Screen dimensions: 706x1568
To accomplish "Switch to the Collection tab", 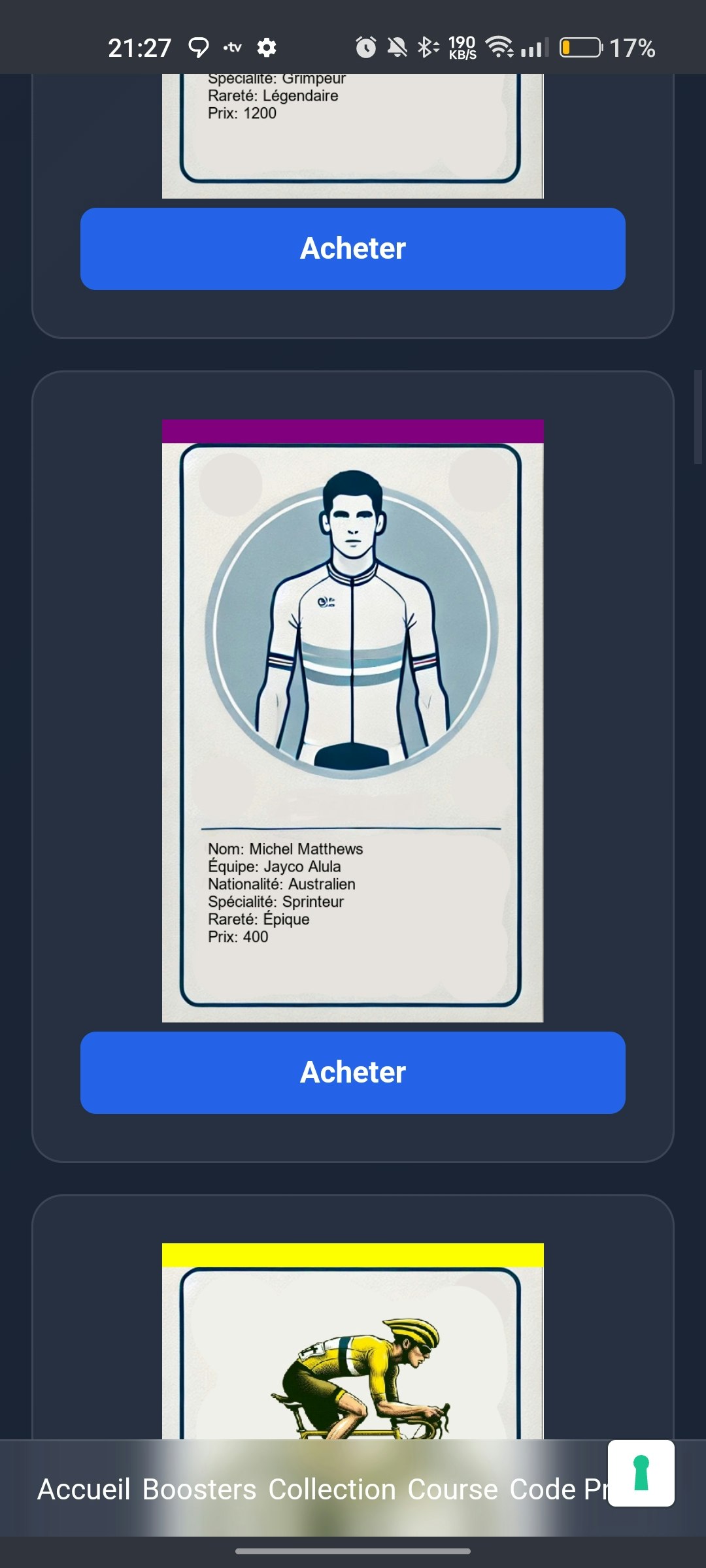I will [332, 1490].
